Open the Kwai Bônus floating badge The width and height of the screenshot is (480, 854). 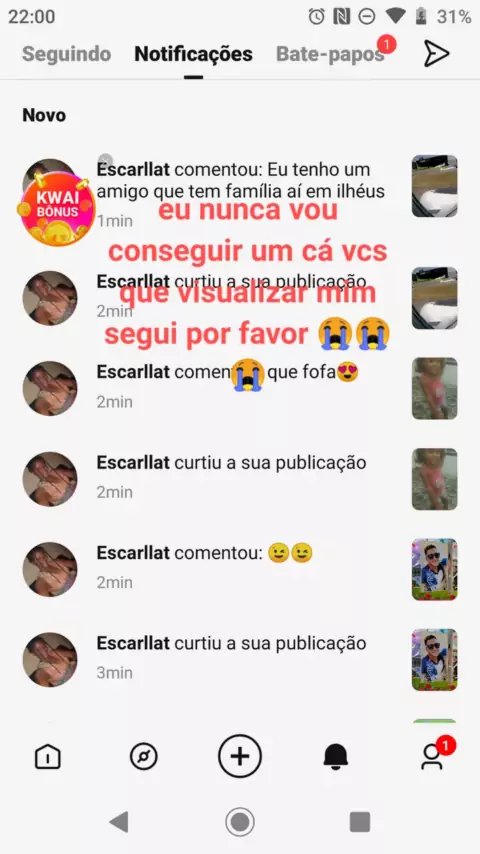pos(56,208)
